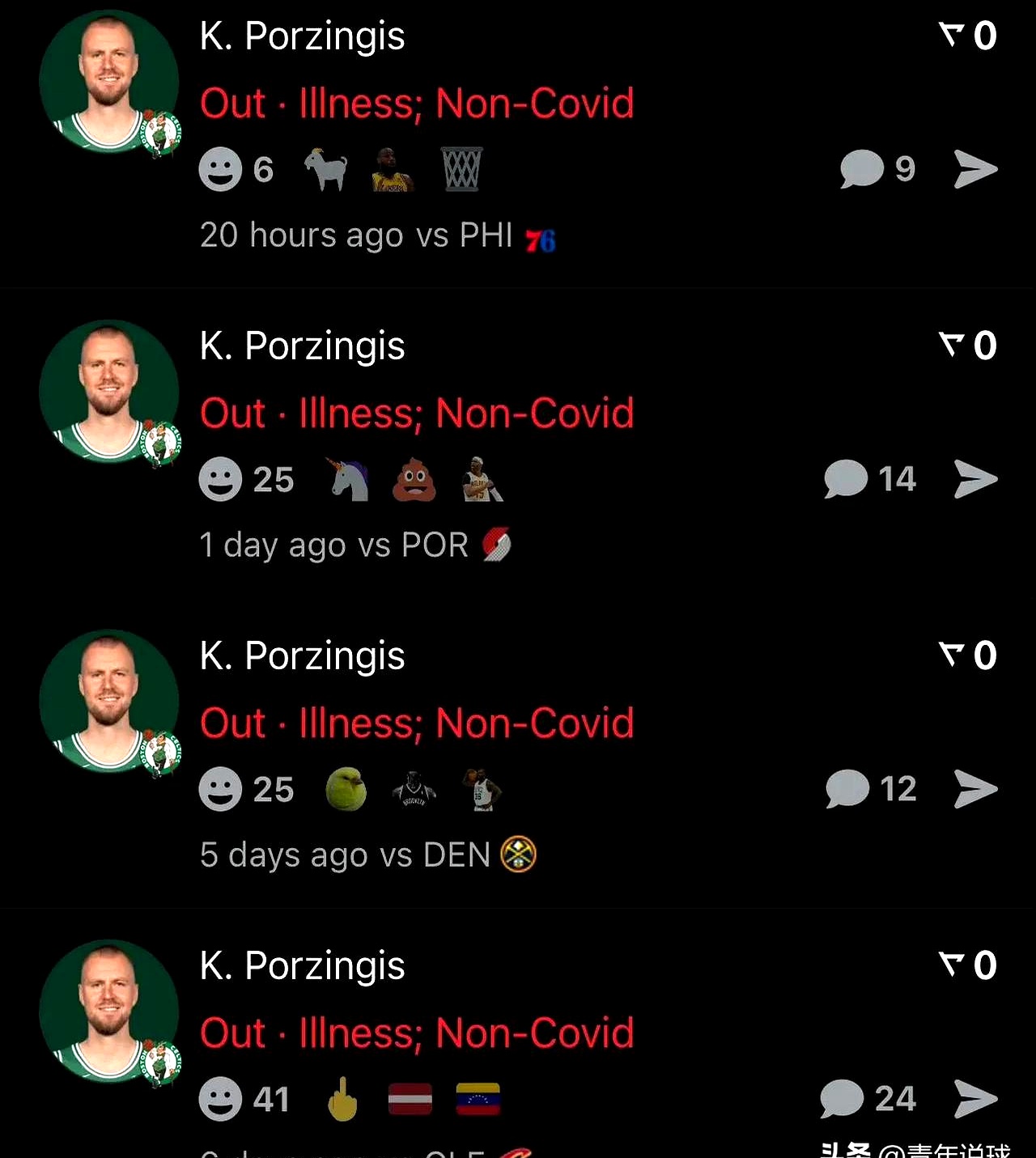React with smiley on the vs PHI update
1036x1158 pixels.
[220, 170]
